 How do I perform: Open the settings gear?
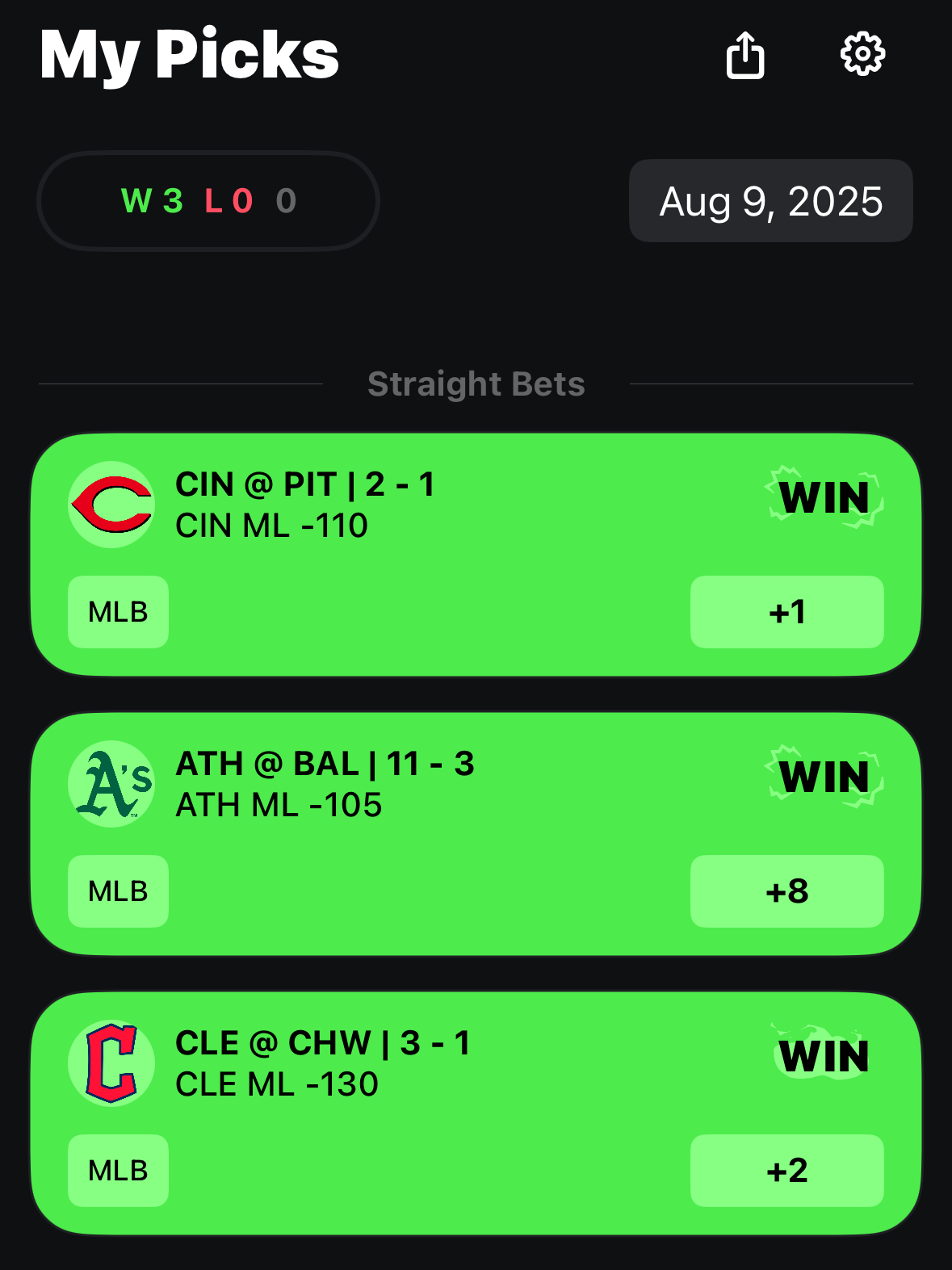[x=862, y=55]
